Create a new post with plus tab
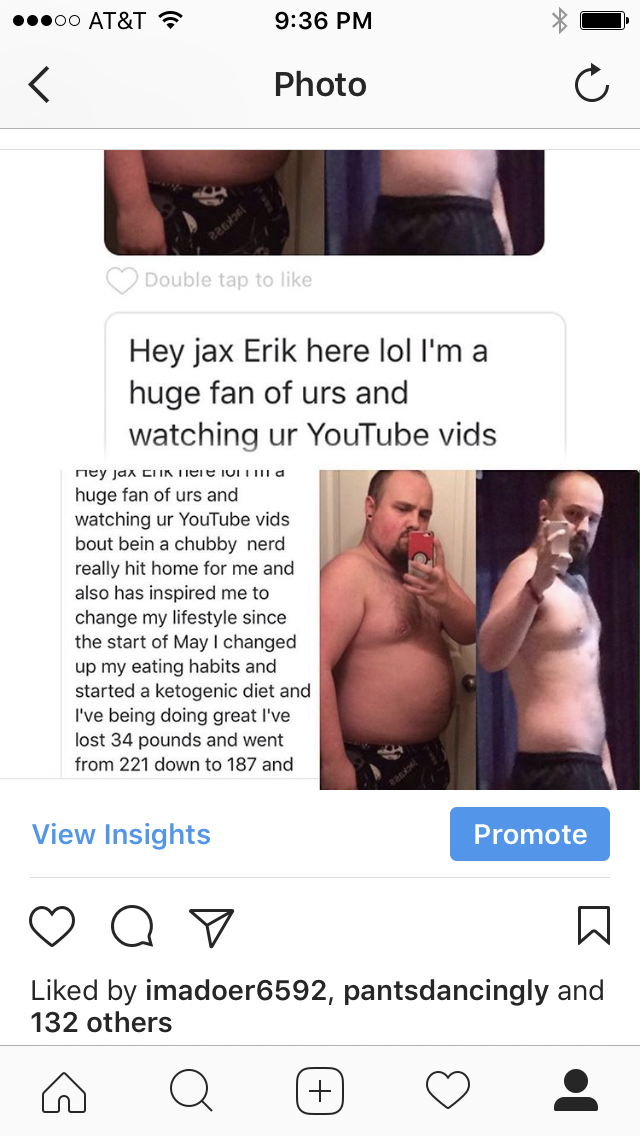This screenshot has height=1136, width=640. 320,1090
